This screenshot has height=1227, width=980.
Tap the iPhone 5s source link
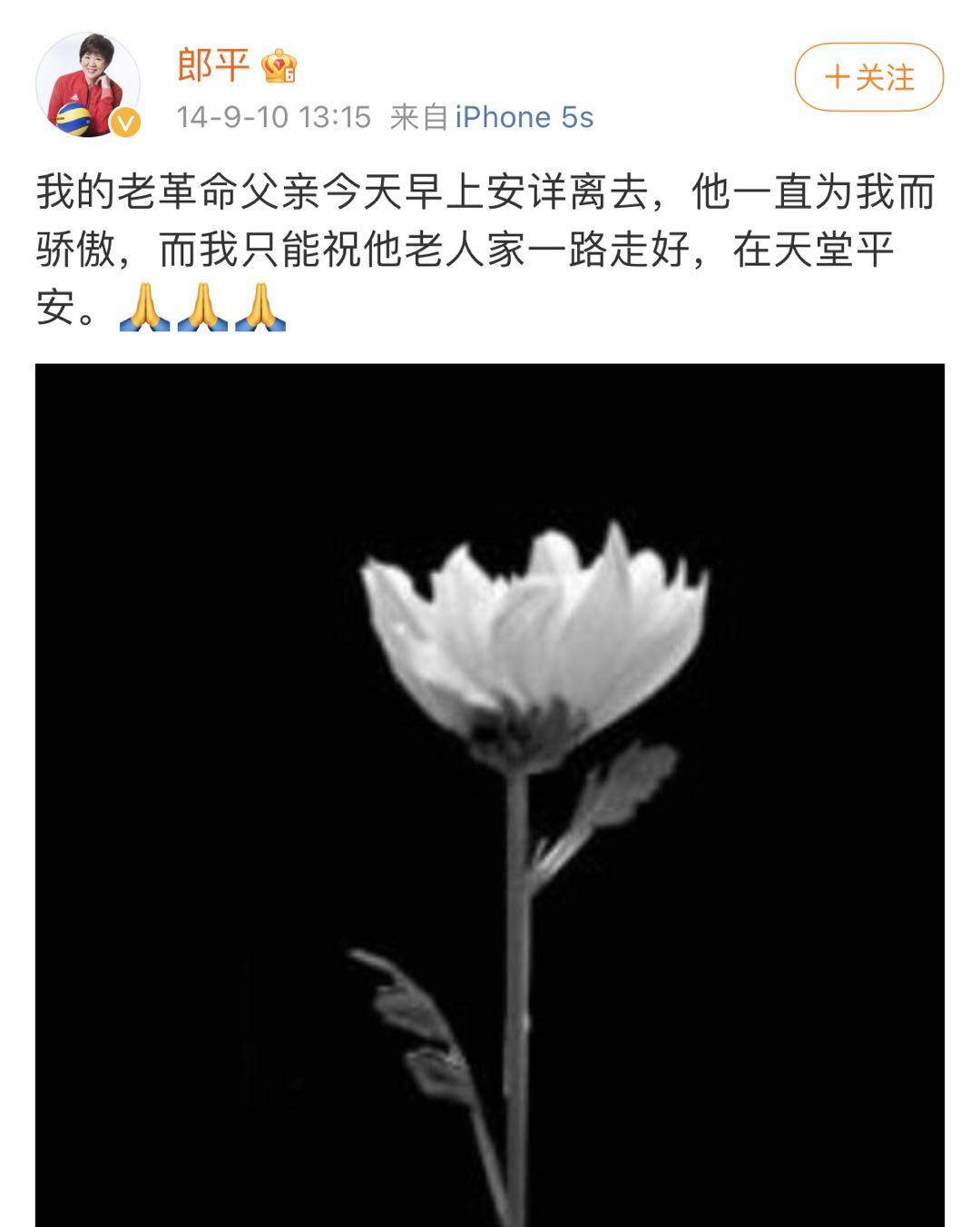[x=524, y=117]
